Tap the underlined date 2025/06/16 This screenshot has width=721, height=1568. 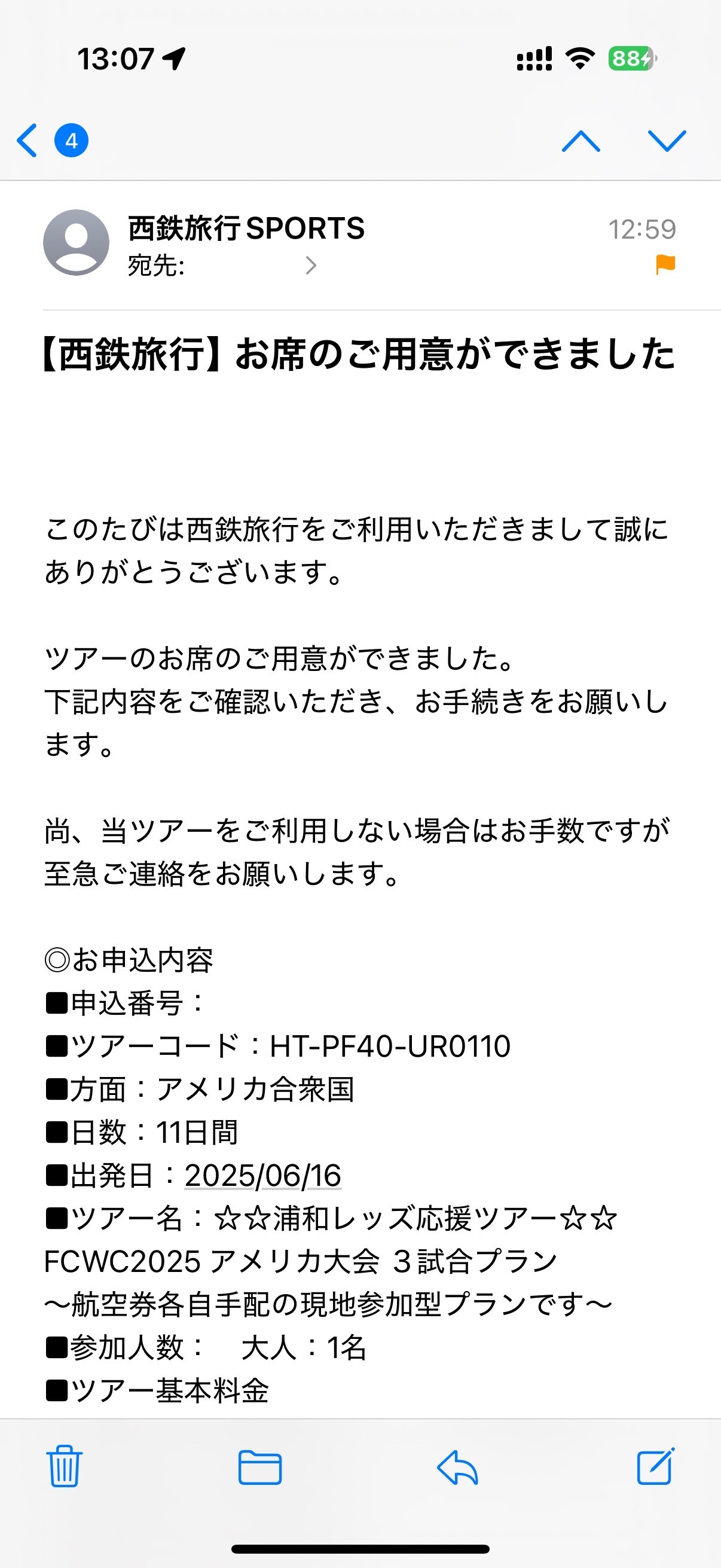[263, 1175]
